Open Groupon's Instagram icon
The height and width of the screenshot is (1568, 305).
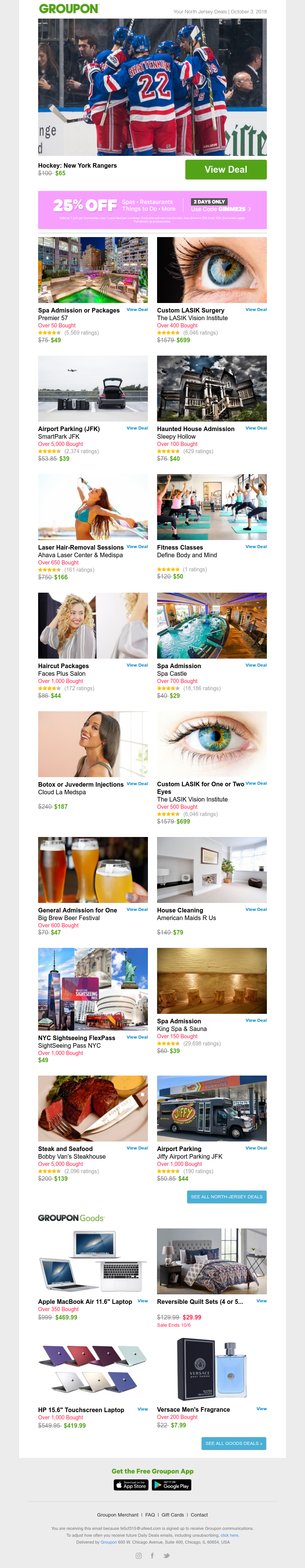(138, 1555)
